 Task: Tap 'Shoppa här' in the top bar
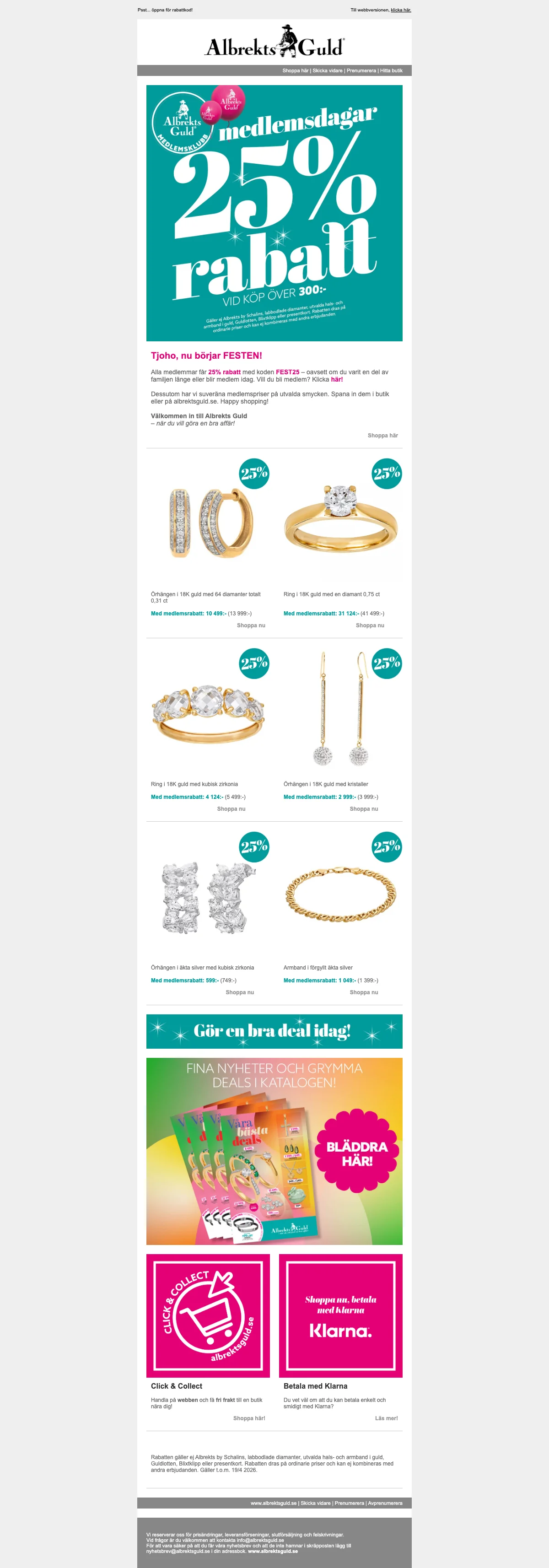295,70
